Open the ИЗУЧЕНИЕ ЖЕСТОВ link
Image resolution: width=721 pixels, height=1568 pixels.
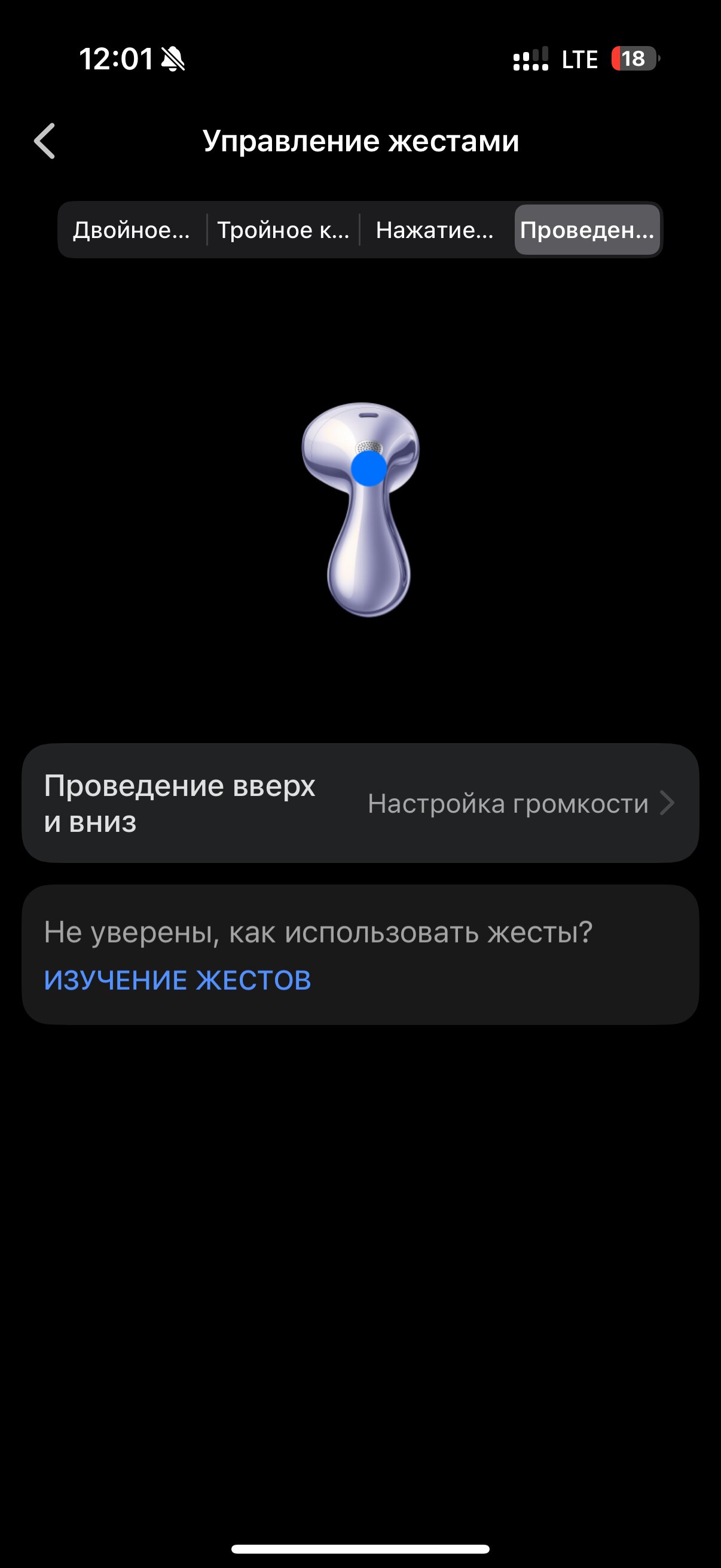coord(178,980)
